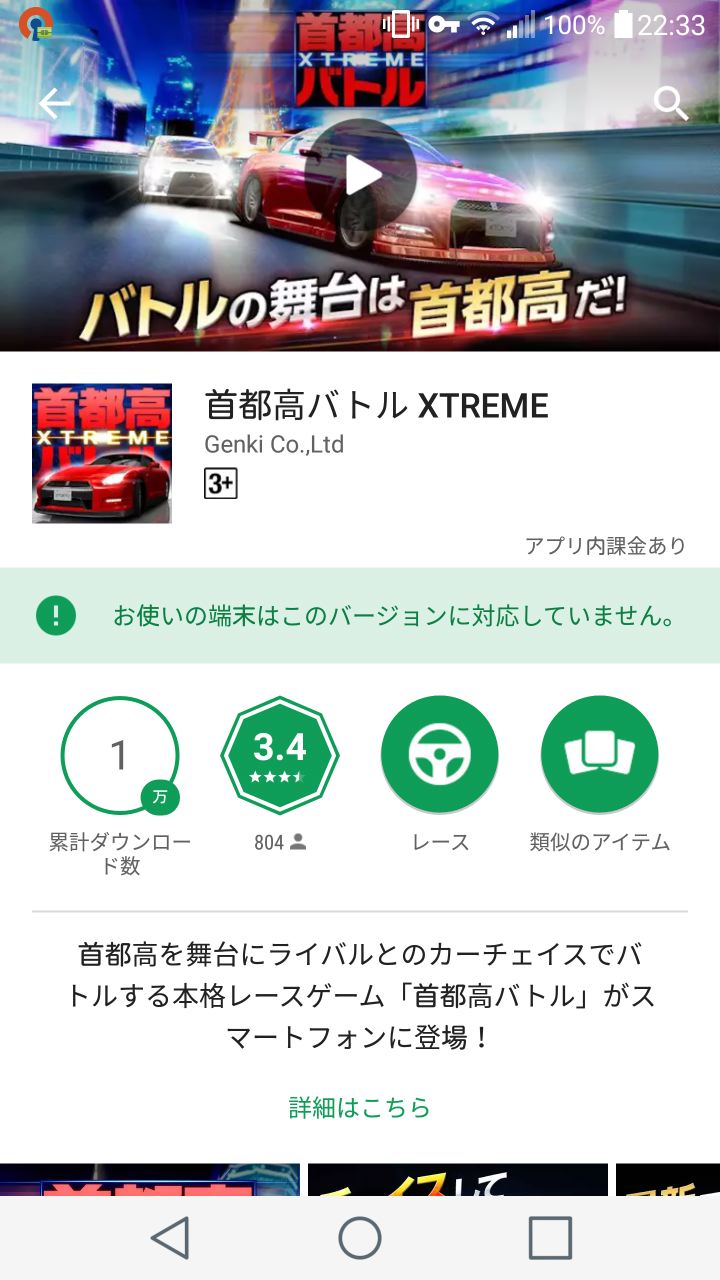Open the first screenshot thumbnail
Screen dimensions: 720x1280
pos(150,1180)
